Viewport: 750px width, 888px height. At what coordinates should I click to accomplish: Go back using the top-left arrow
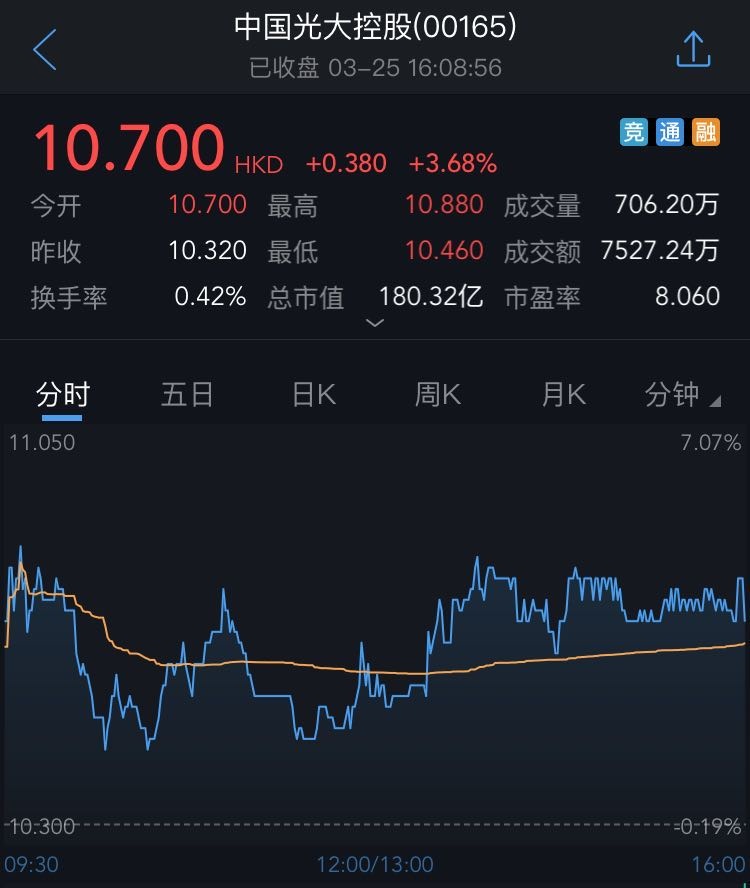(x=45, y=50)
